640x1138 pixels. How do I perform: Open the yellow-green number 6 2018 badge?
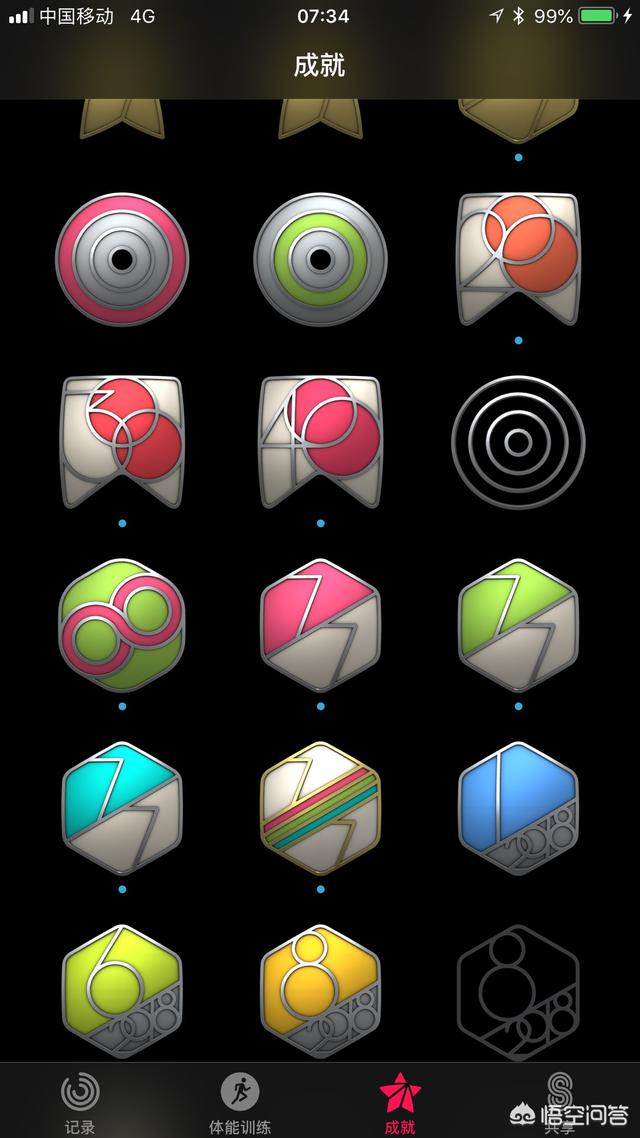121,990
